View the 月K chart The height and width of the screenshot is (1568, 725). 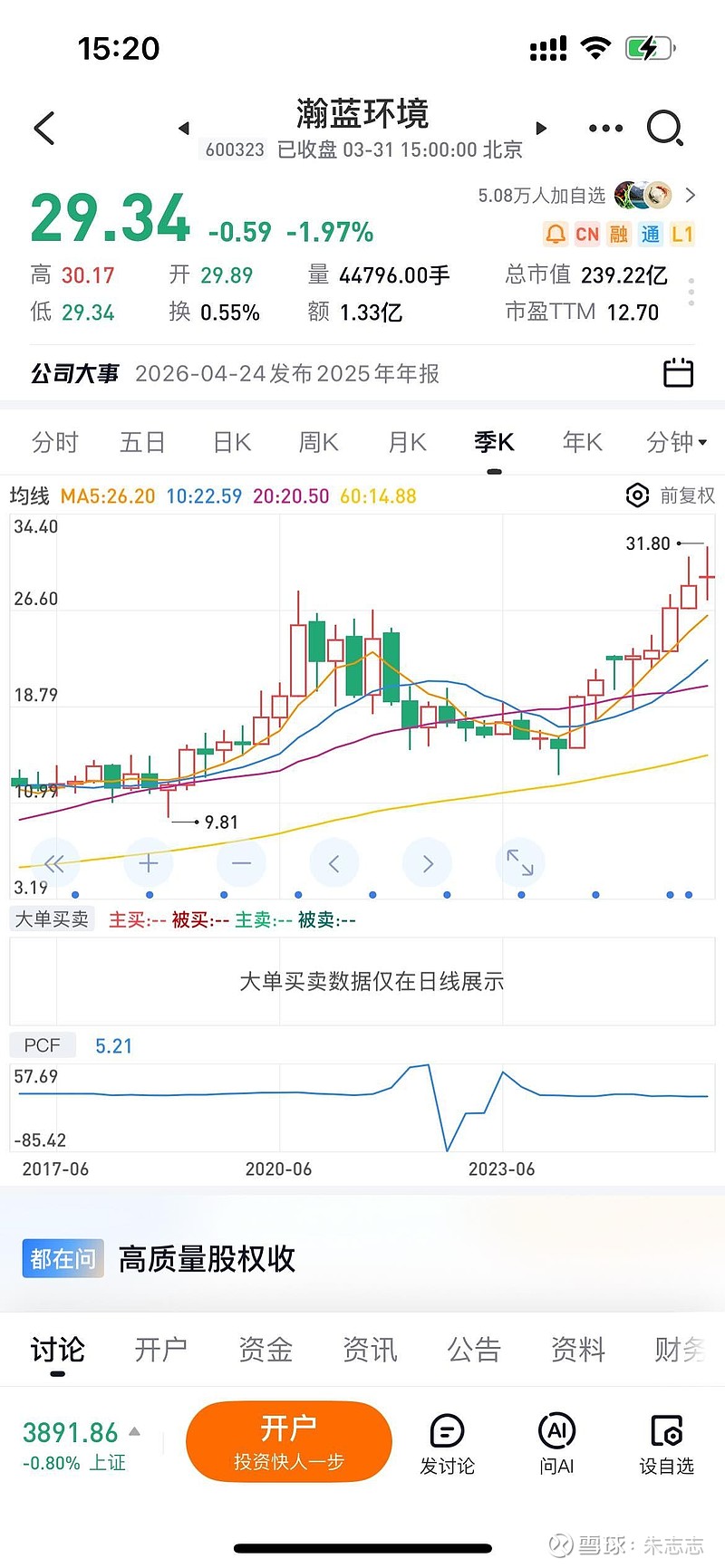(x=407, y=442)
